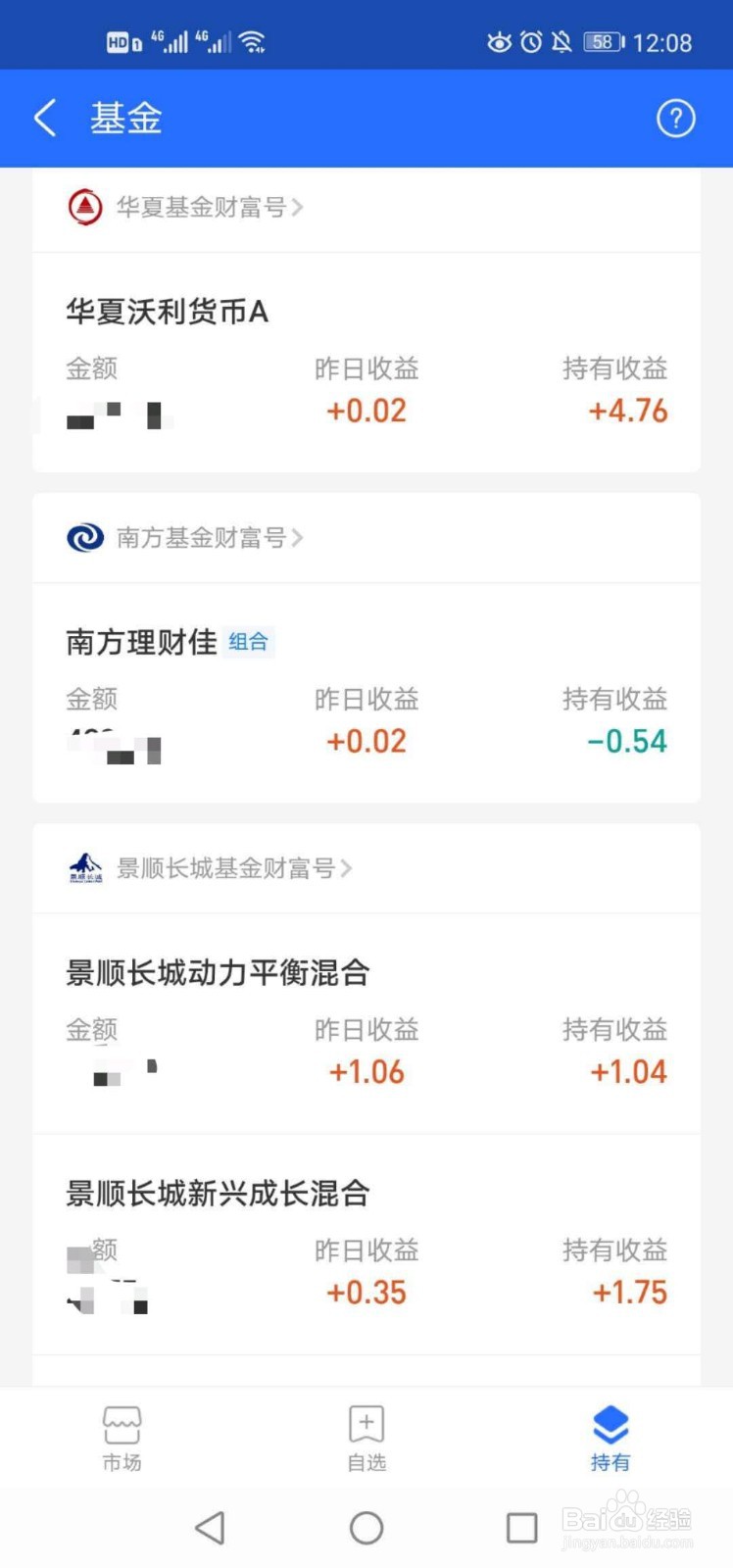Switch to the 市场 tab
This screenshot has height=1568, width=733.
point(122,1439)
